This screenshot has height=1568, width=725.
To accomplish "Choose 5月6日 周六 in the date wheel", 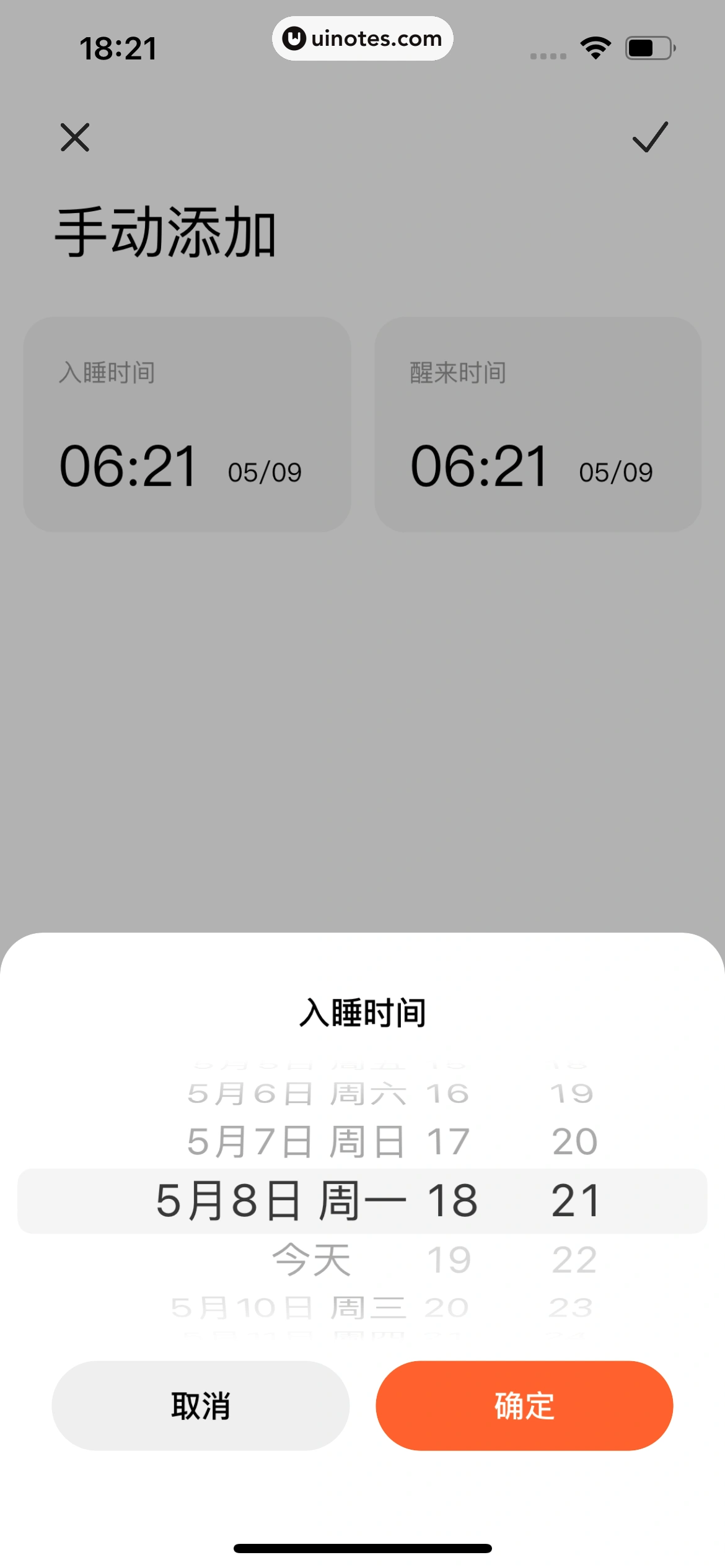I will tap(296, 1094).
